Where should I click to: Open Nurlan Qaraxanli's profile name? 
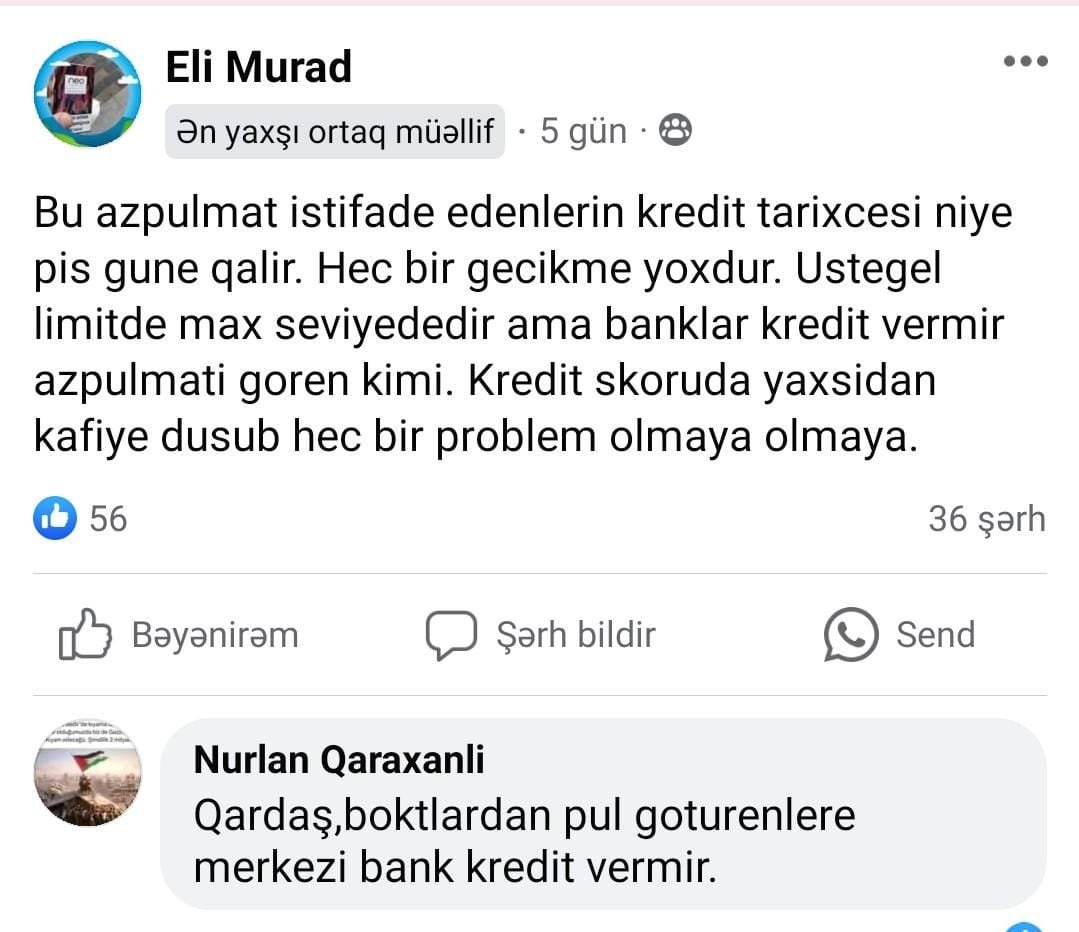tap(338, 760)
